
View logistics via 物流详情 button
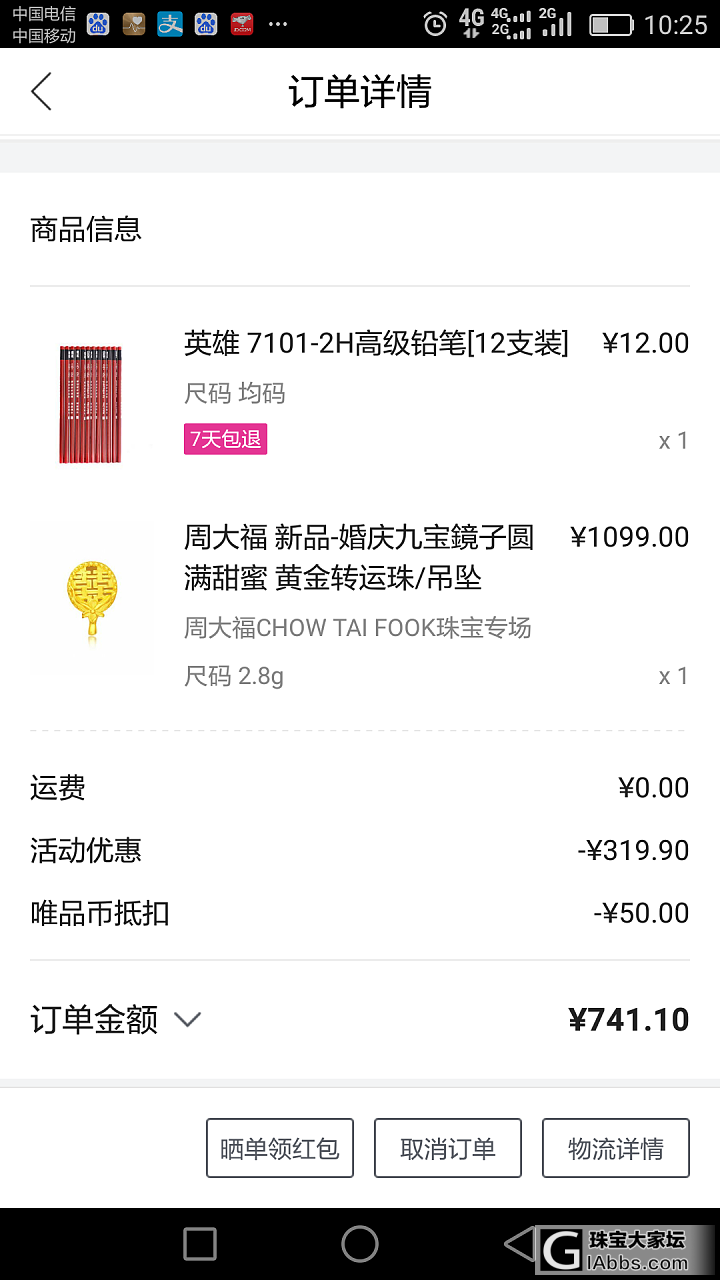click(616, 1148)
